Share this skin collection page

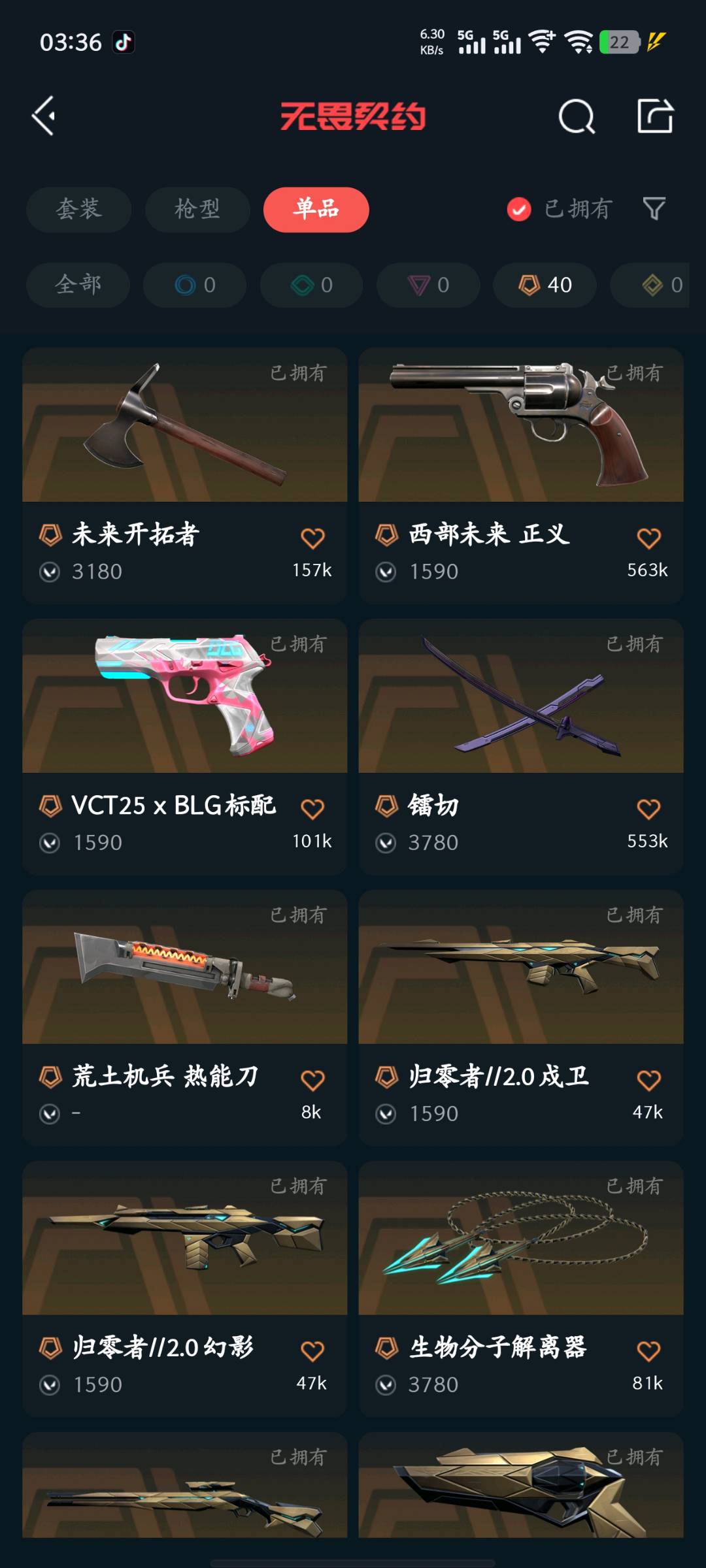pyautogui.click(x=655, y=116)
